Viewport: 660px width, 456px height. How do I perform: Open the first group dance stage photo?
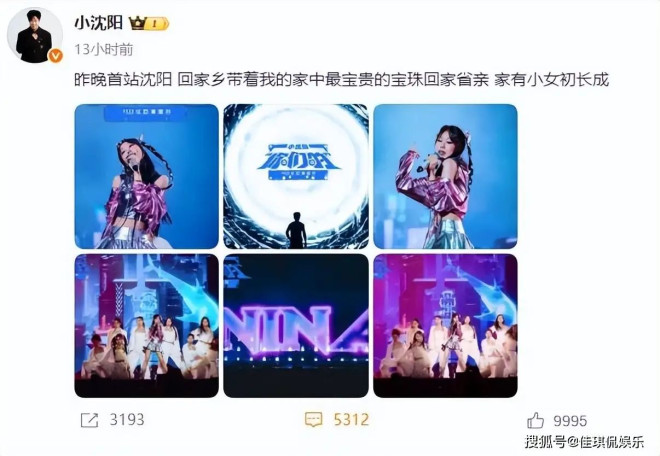146,325
